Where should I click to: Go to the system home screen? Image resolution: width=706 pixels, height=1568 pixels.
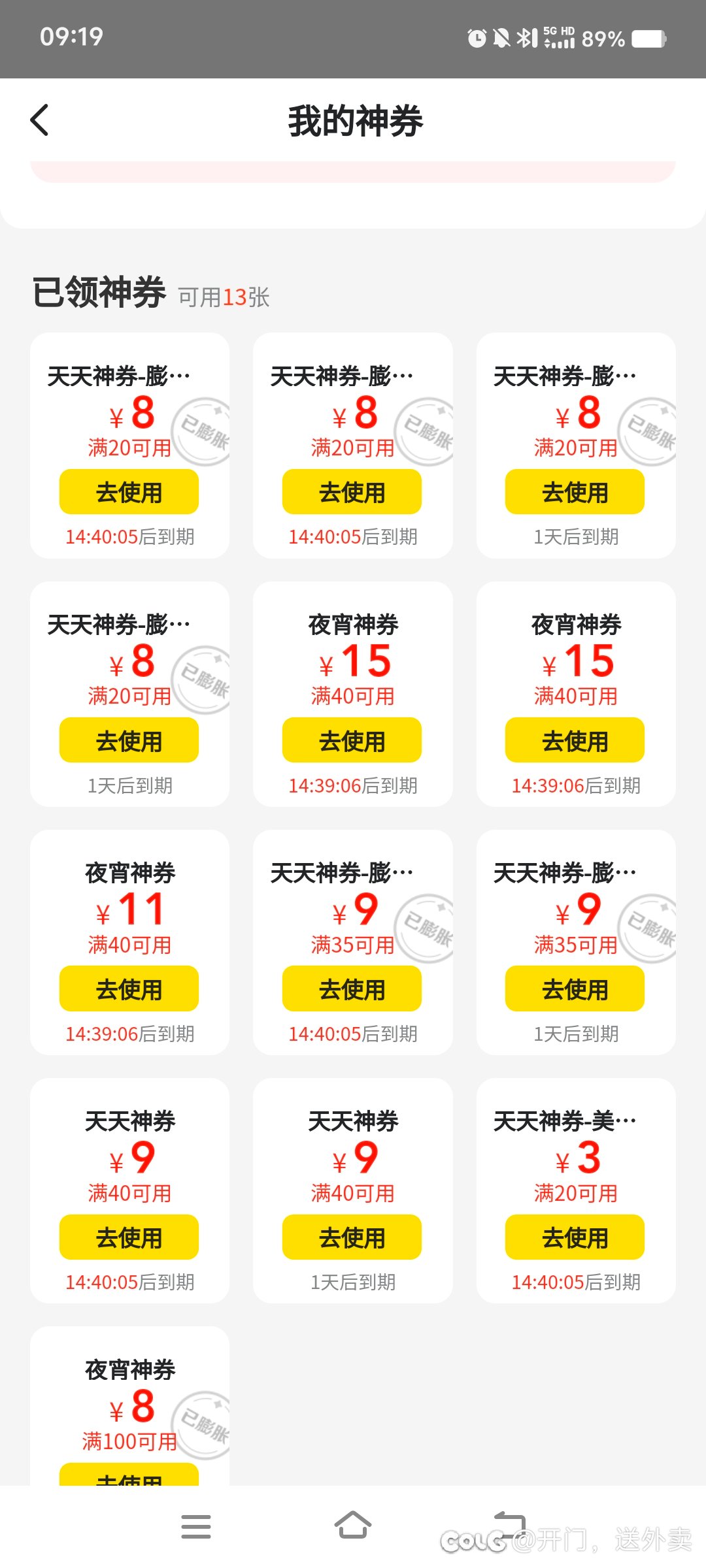click(353, 1526)
